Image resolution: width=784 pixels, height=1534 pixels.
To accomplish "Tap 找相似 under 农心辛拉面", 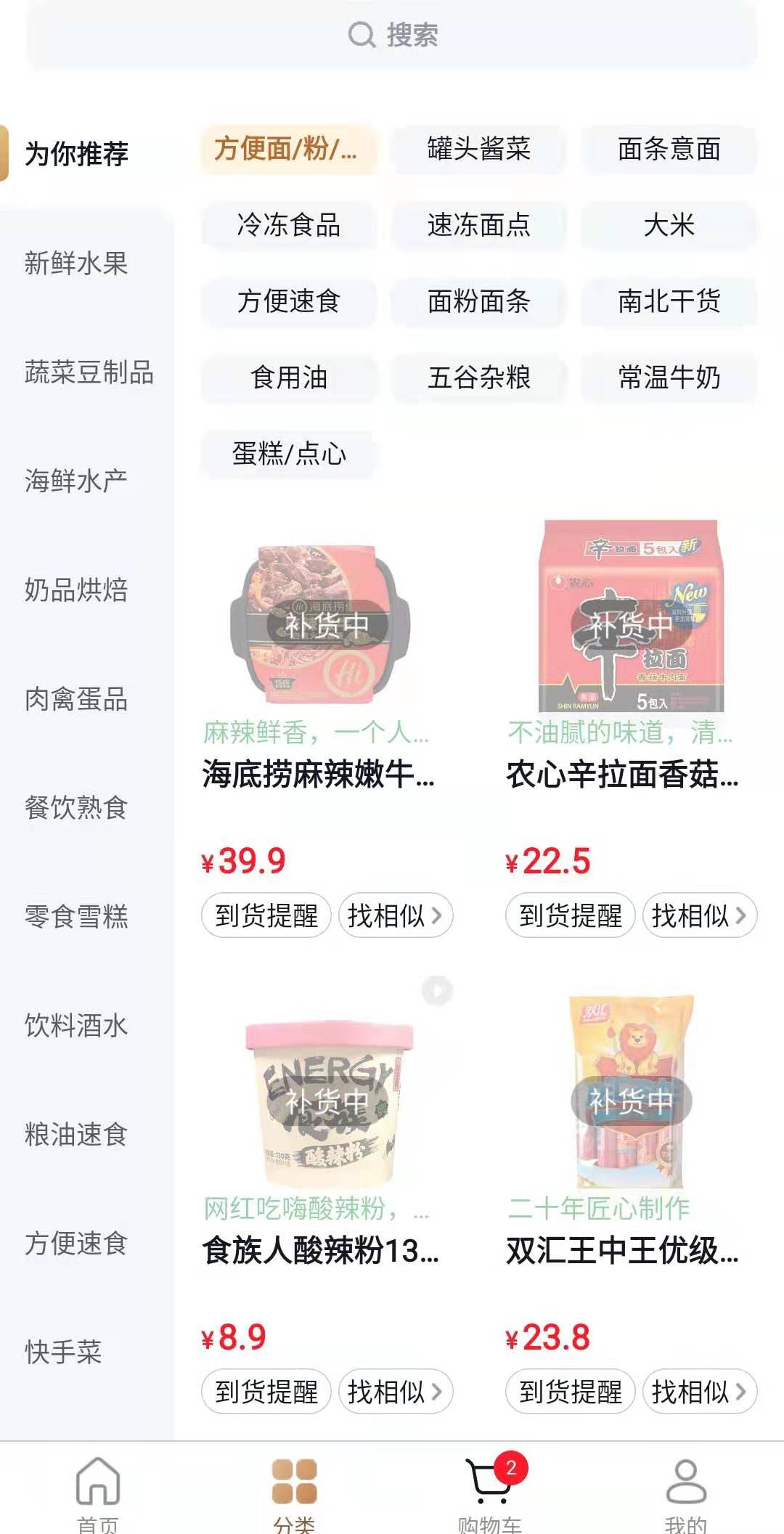I will [700, 915].
